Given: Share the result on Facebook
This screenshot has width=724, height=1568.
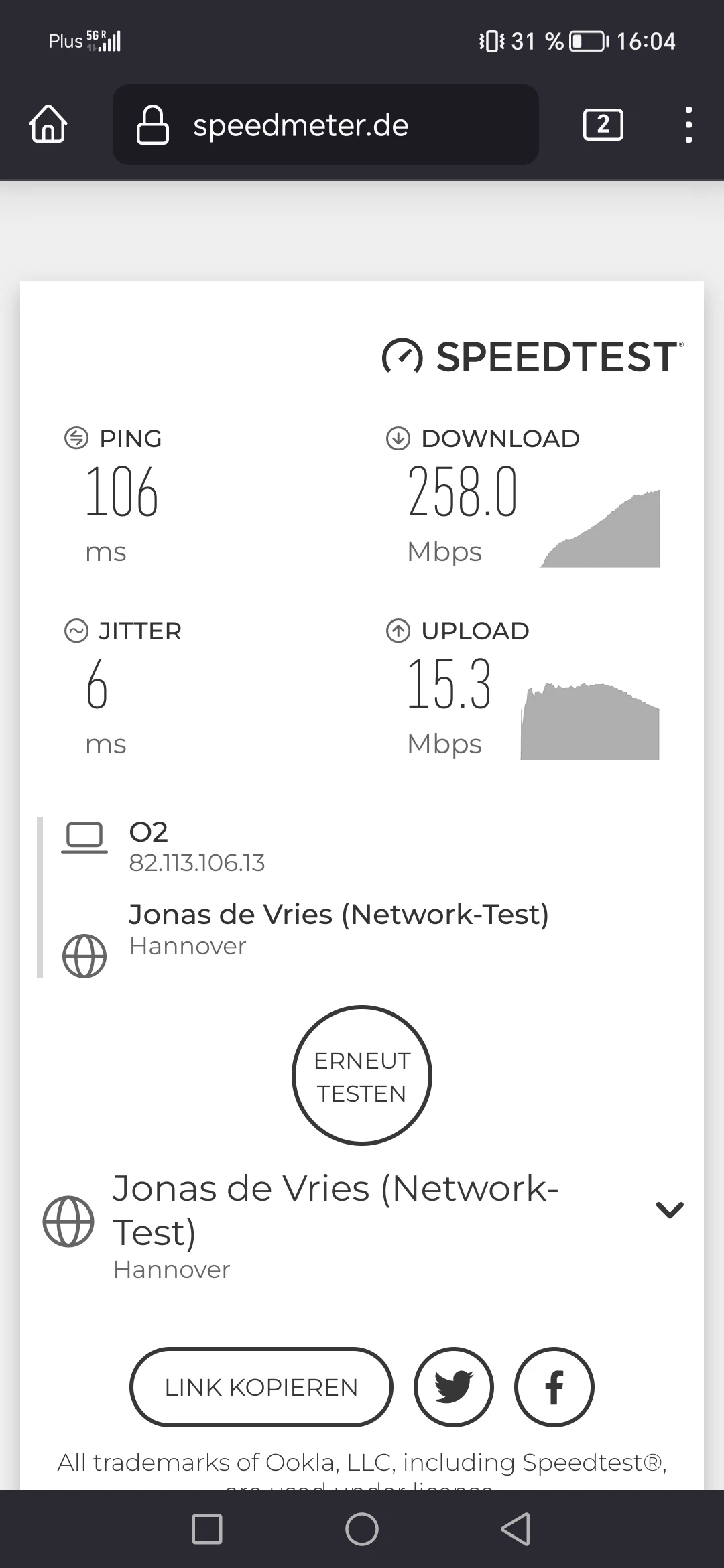Looking at the screenshot, I should (554, 1387).
